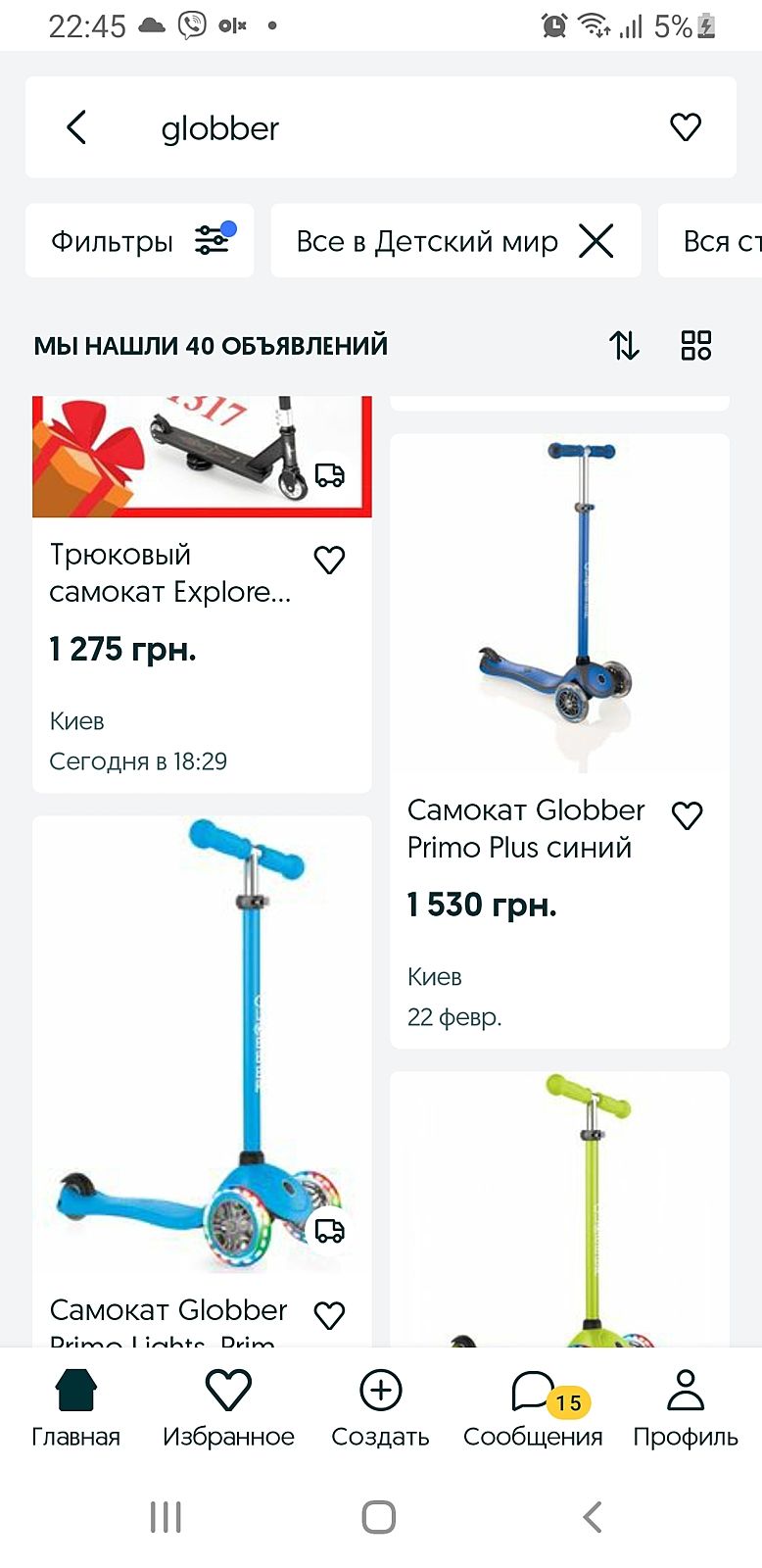Remove the Все в Детский мир filter
Screen dimensions: 762x1568
coord(595,241)
